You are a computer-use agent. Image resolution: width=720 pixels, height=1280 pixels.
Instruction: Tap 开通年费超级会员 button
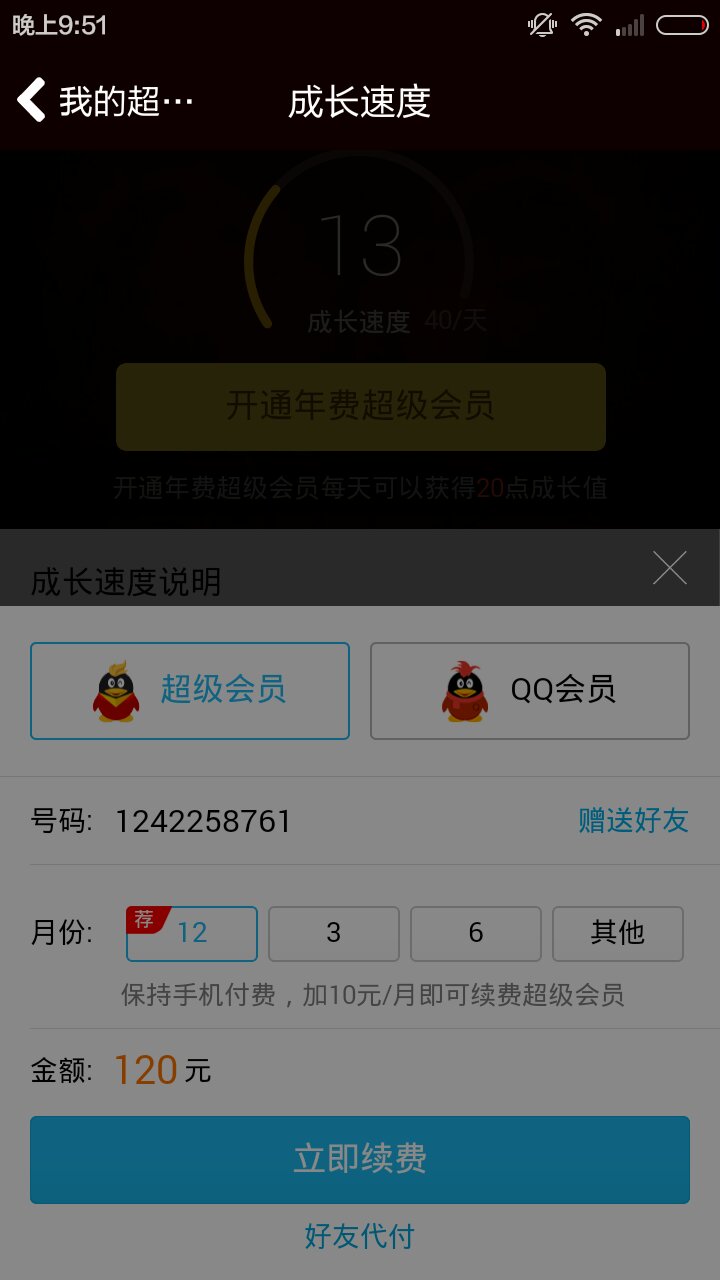tap(360, 407)
